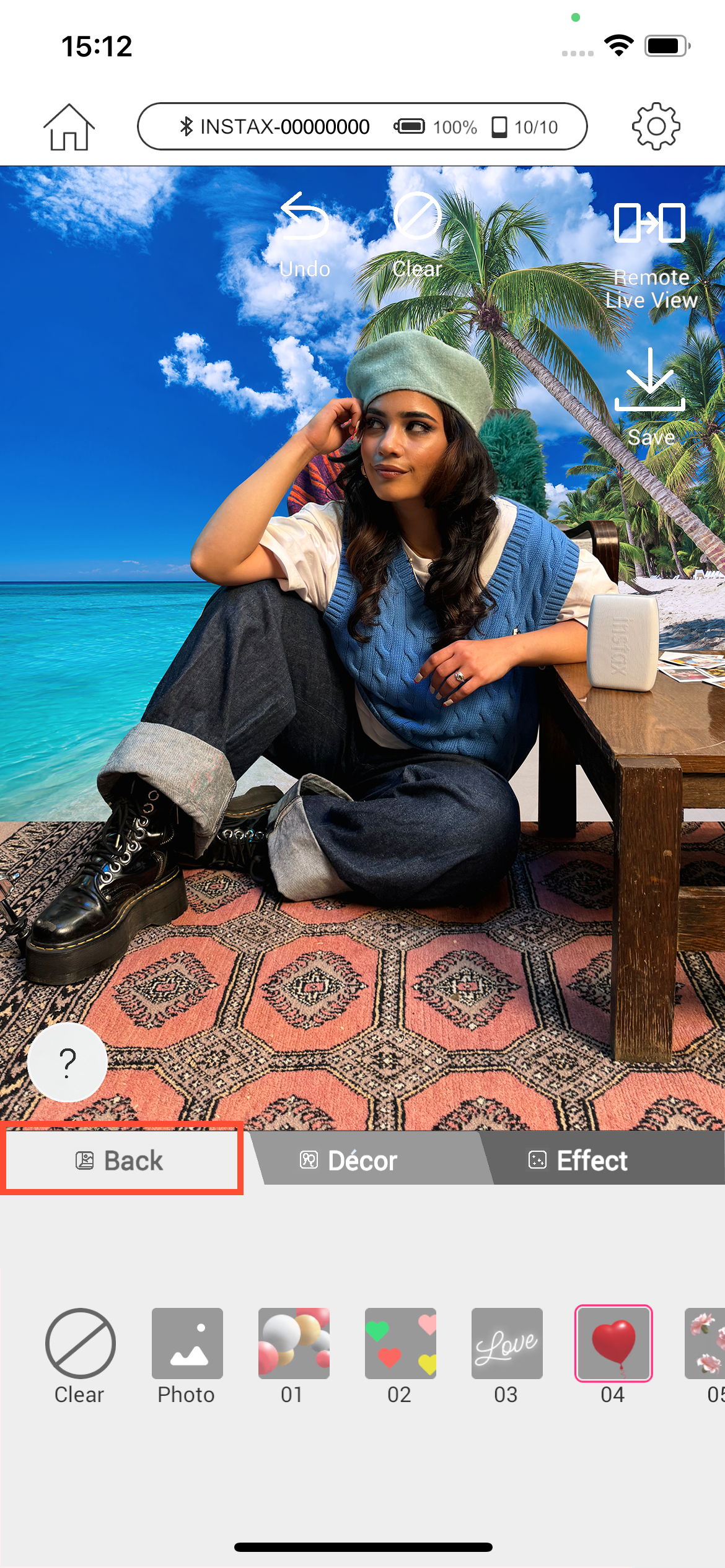Select background 01 with balloons
Image resolution: width=725 pixels, height=1568 pixels.
click(294, 1356)
